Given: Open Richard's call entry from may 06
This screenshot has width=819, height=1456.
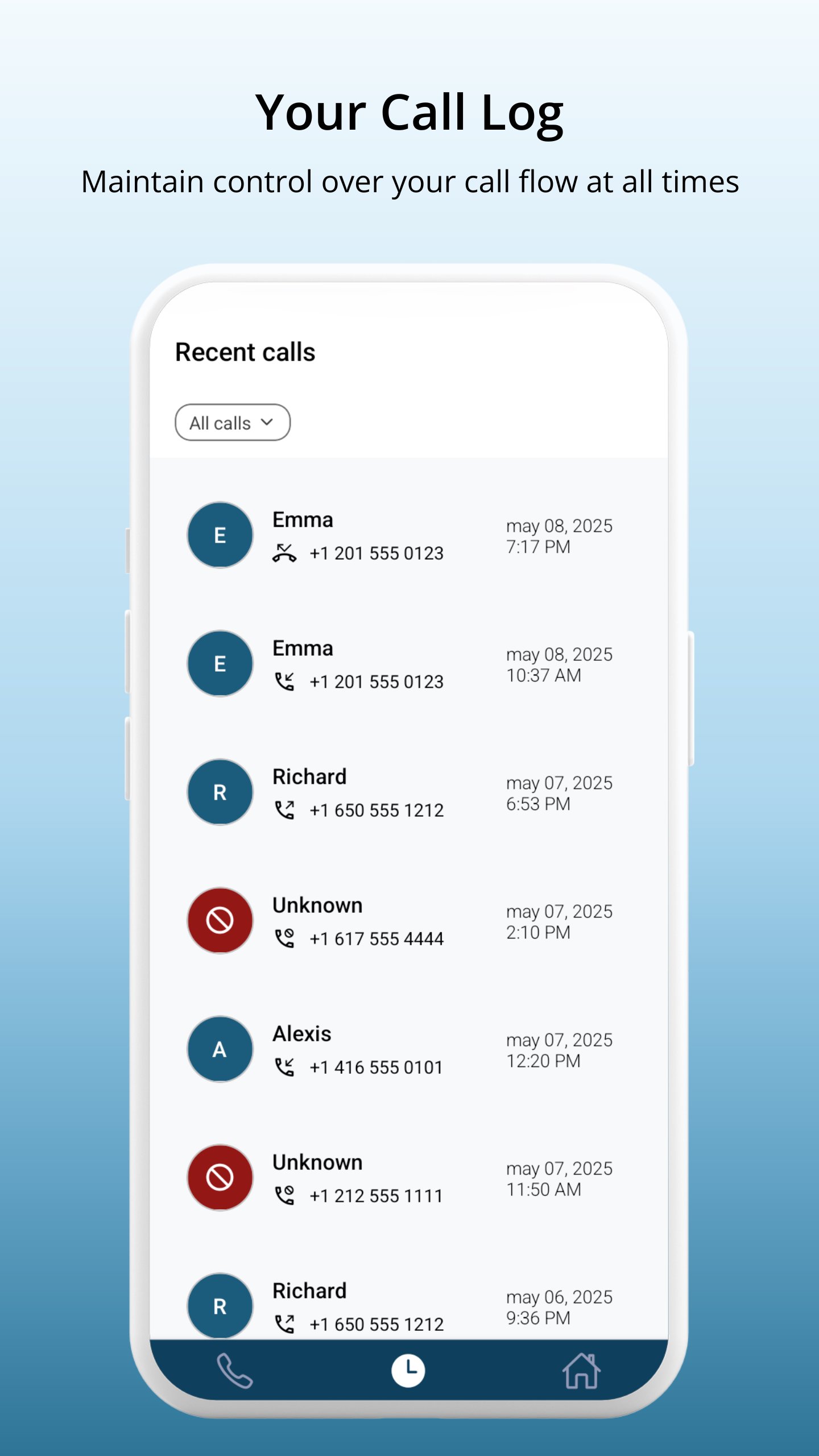Looking at the screenshot, I should pyautogui.click(x=398, y=1305).
